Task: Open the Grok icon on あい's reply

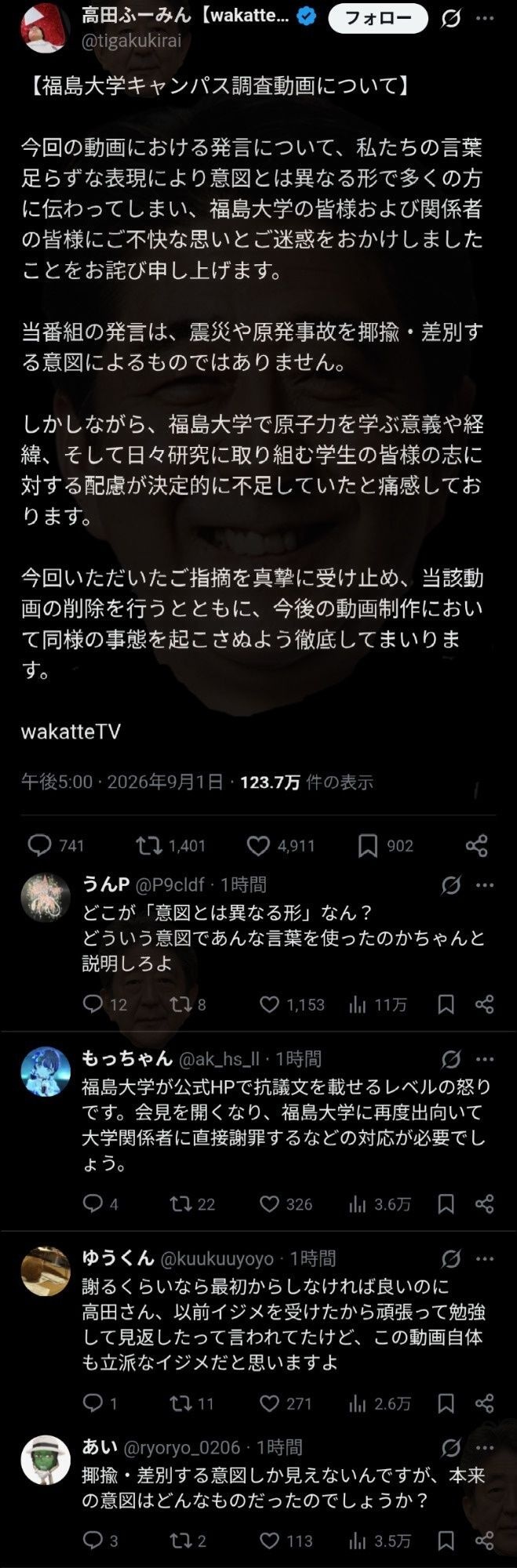Action: 451,1447
